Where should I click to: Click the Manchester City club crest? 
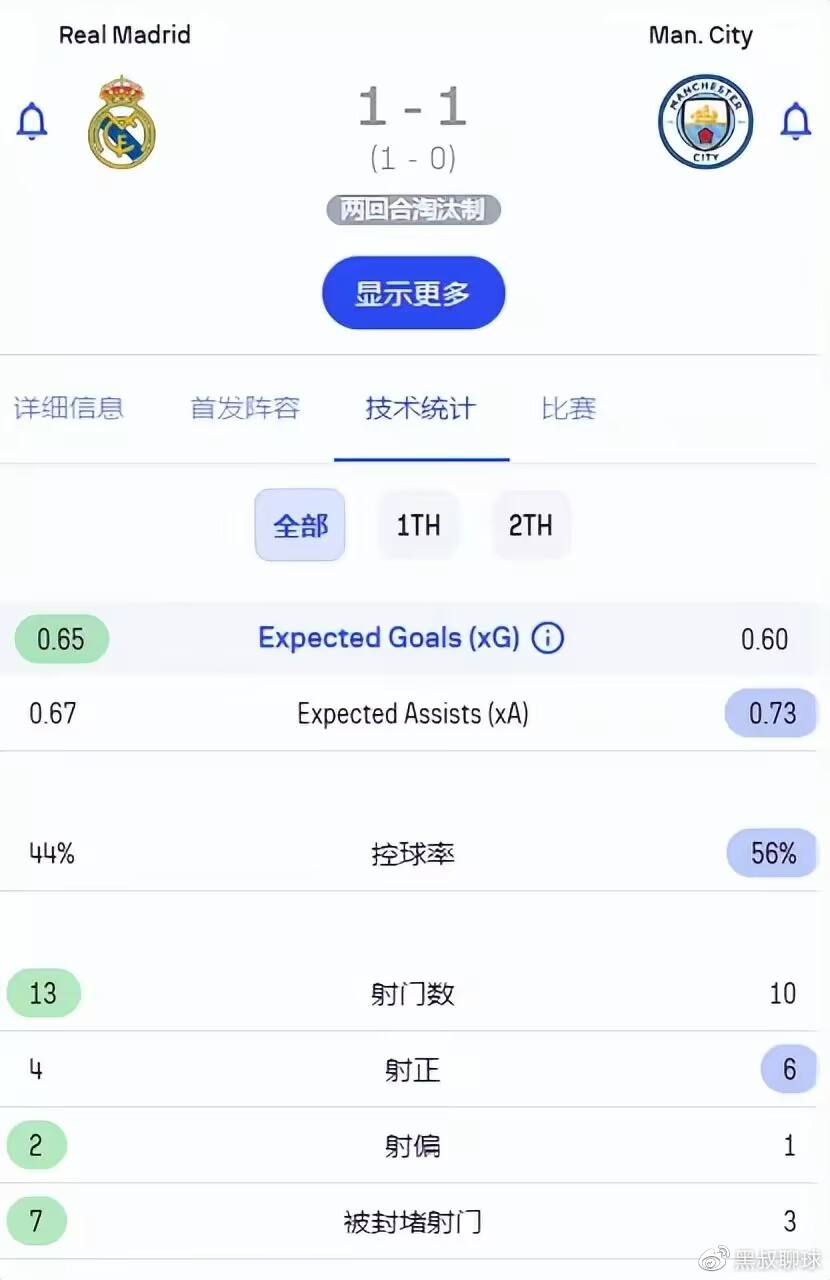[706, 120]
